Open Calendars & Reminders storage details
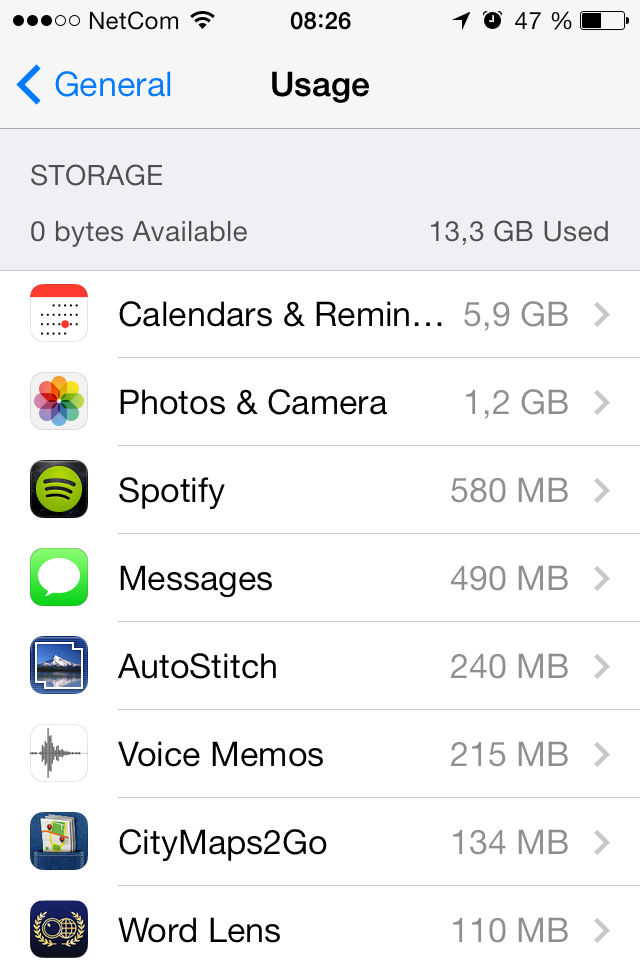This screenshot has width=640, height=960. 320,315
